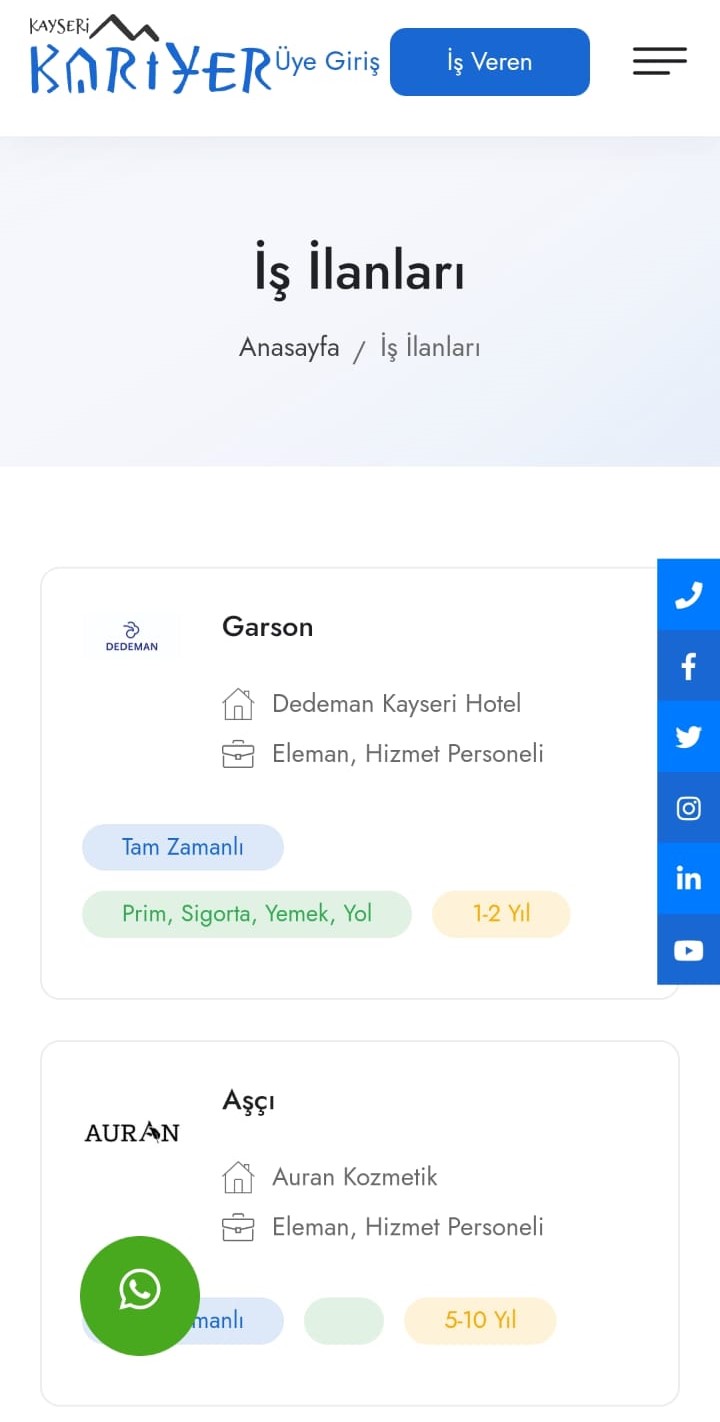
Task: Start a WhatsApp chat via the green button
Action: coord(140,1295)
